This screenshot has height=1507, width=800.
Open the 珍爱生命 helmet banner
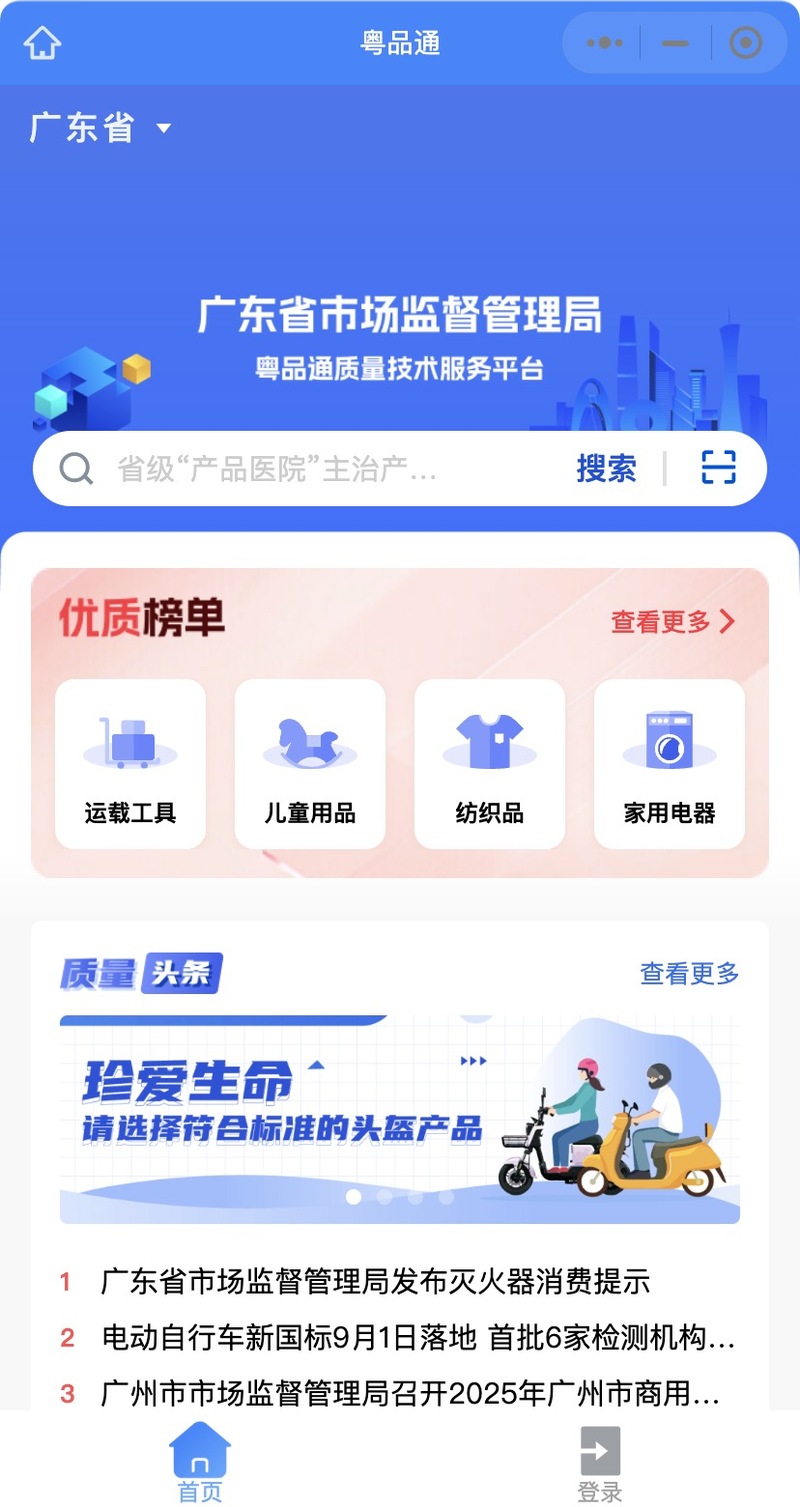[400, 1119]
